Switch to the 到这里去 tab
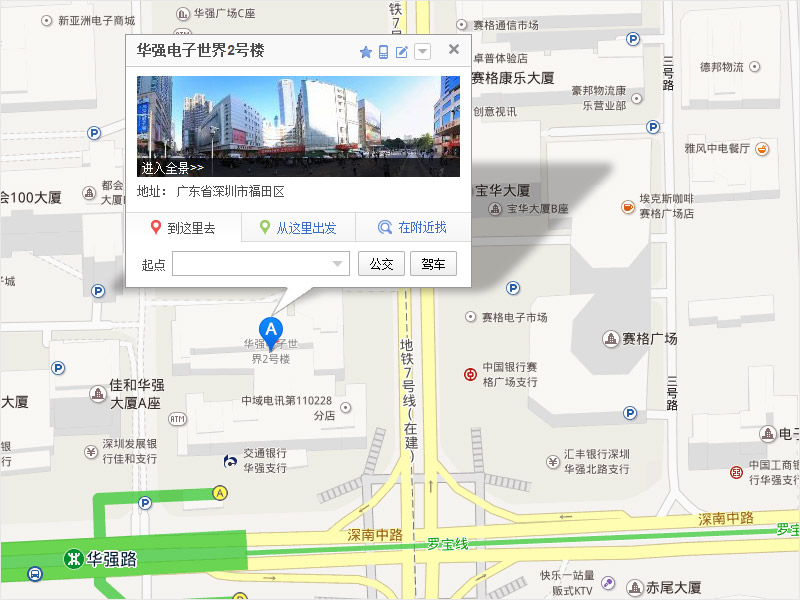The height and width of the screenshot is (600, 800). tap(183, 228)
